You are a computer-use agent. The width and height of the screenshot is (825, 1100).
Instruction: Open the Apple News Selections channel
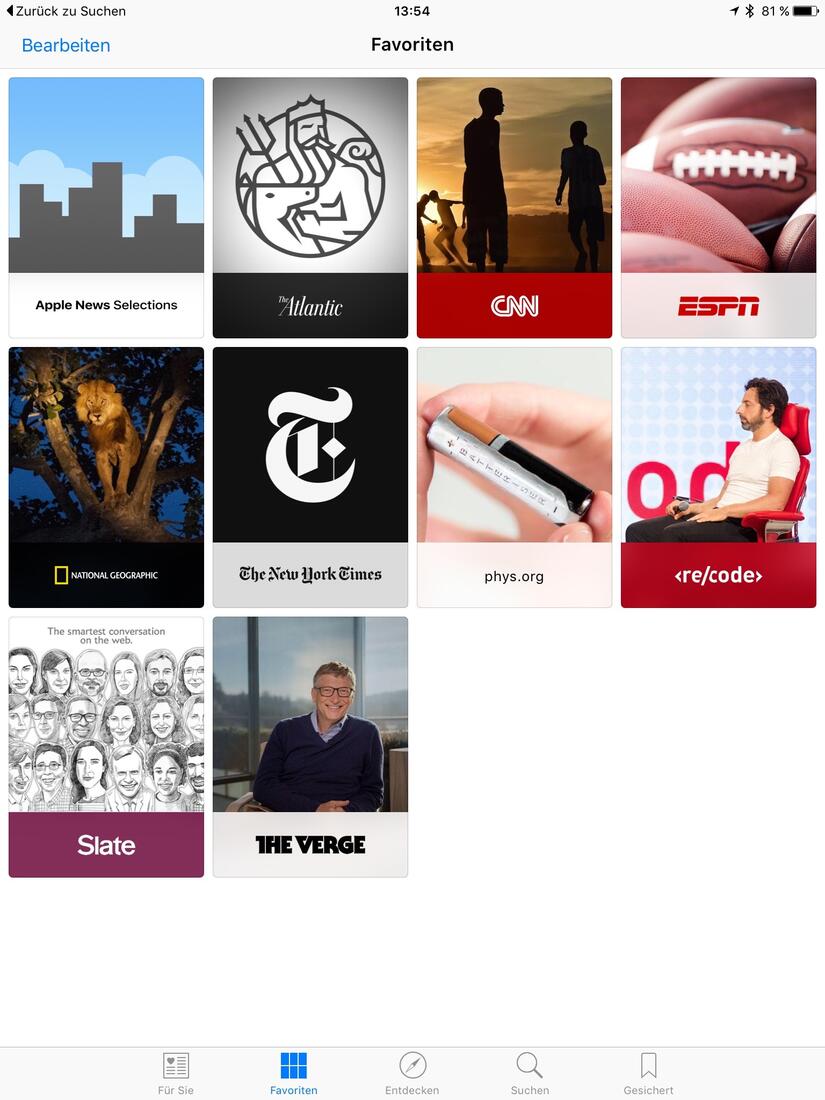[x=106, y=208]
